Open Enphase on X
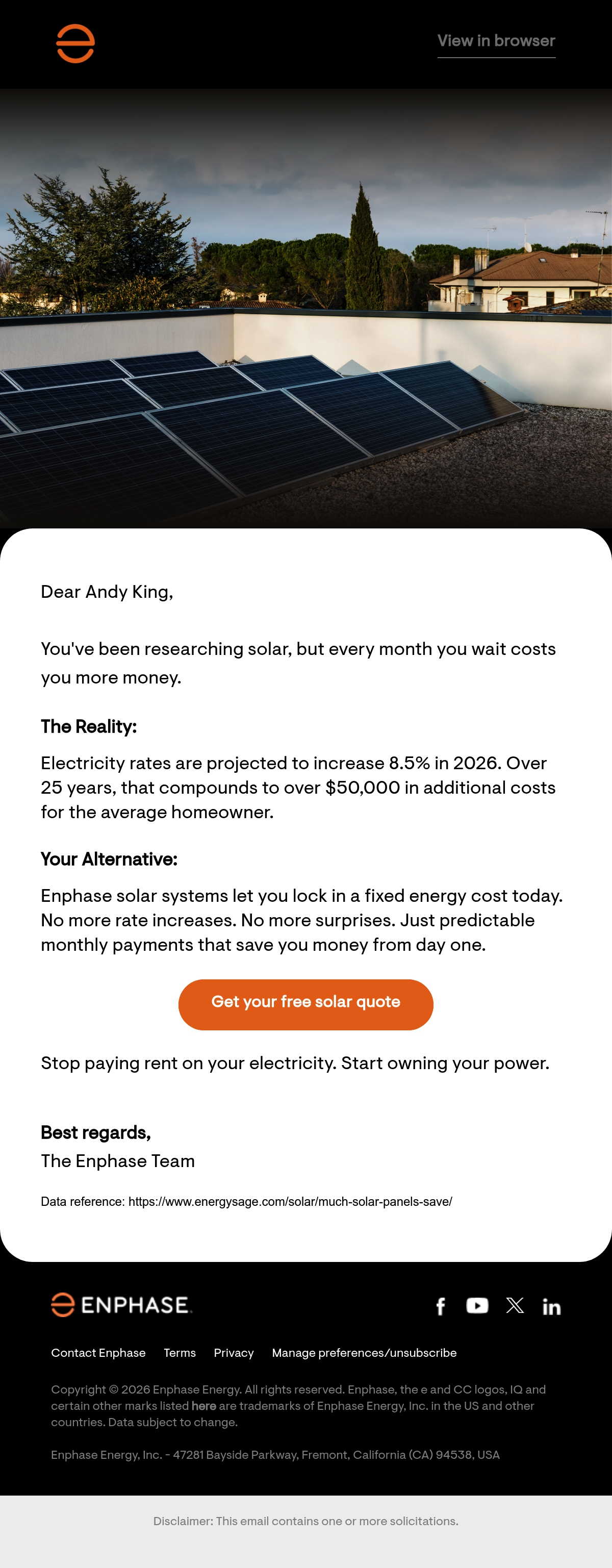This screenshot has width=612, height=1568. (x=515, y=1305)
